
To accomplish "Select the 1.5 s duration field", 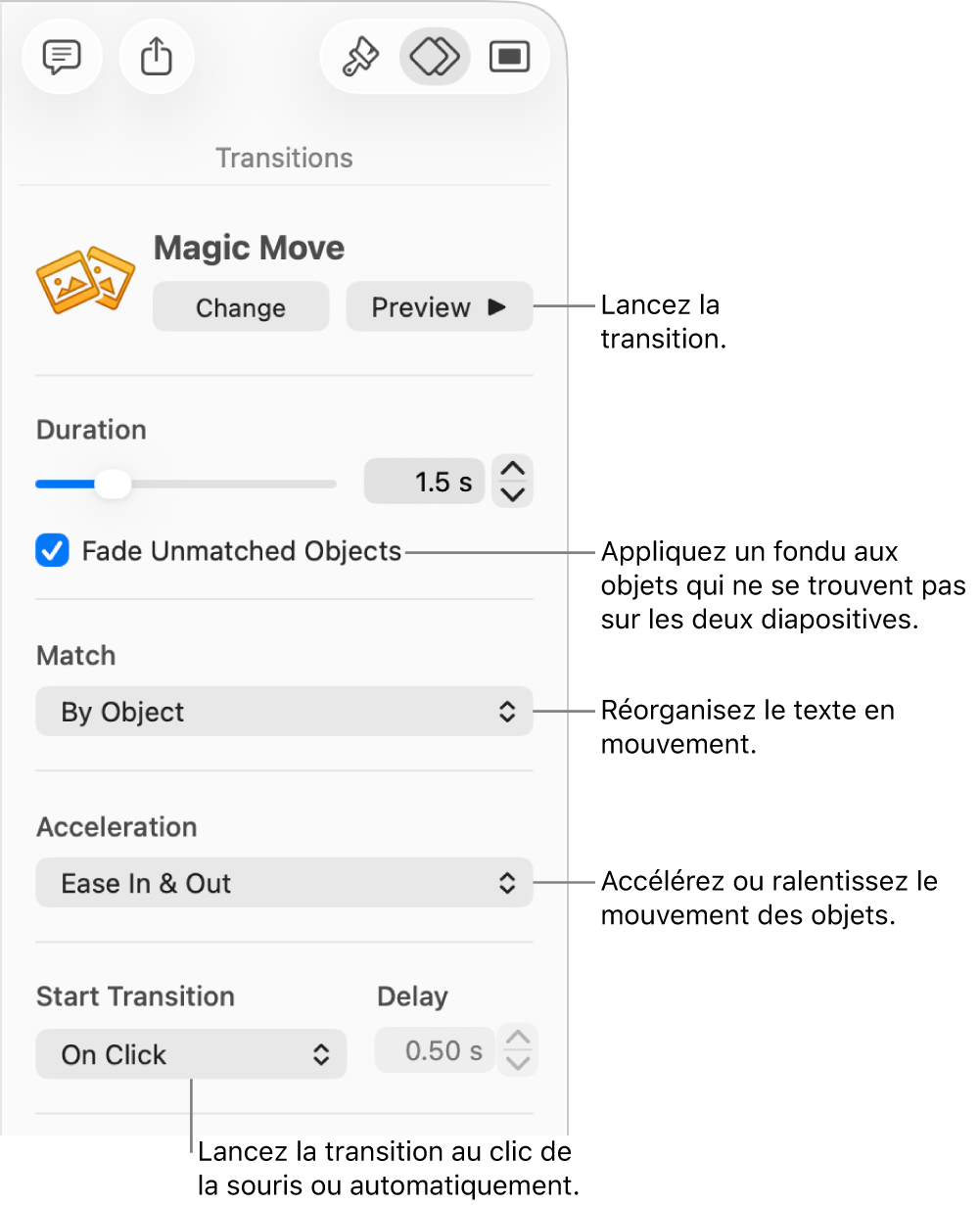I will click(x=424, y=483).
